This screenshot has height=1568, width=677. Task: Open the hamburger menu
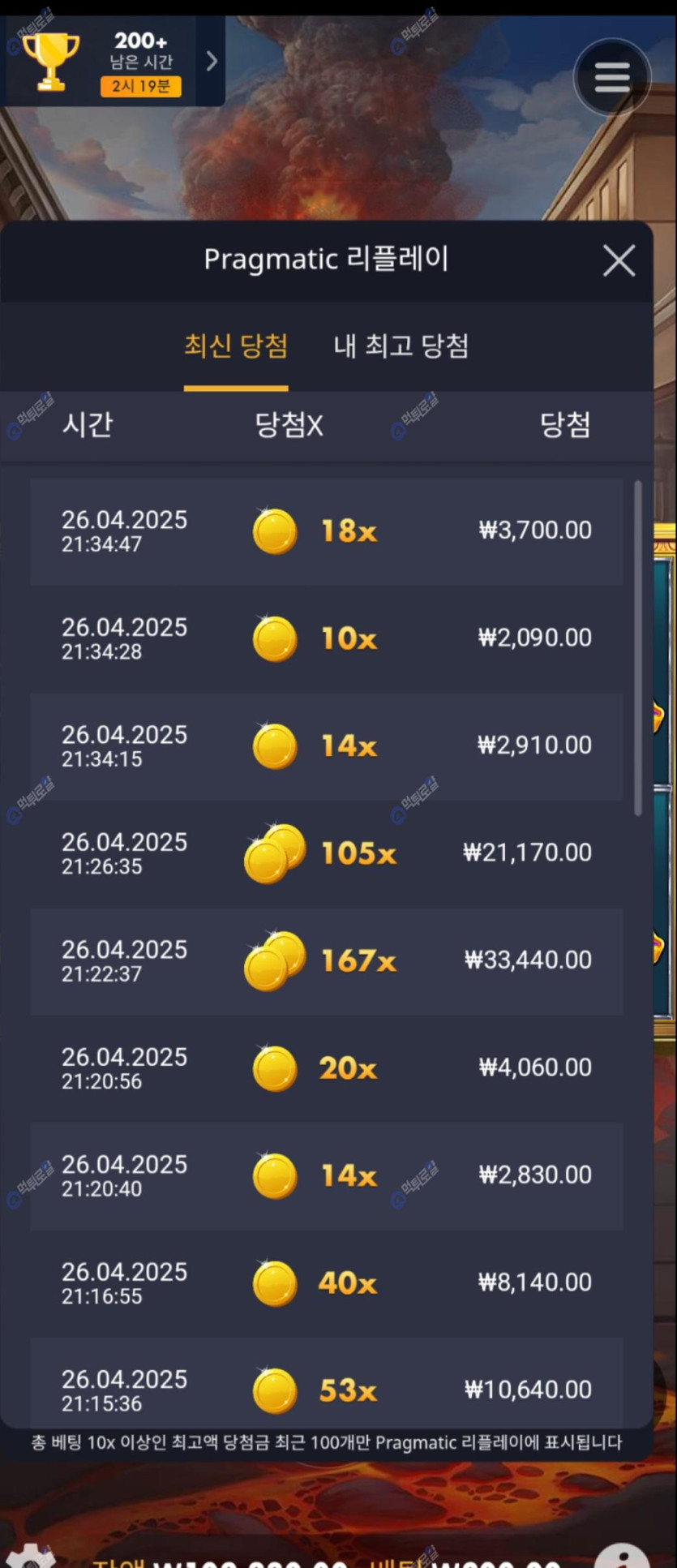coord(612,77)
